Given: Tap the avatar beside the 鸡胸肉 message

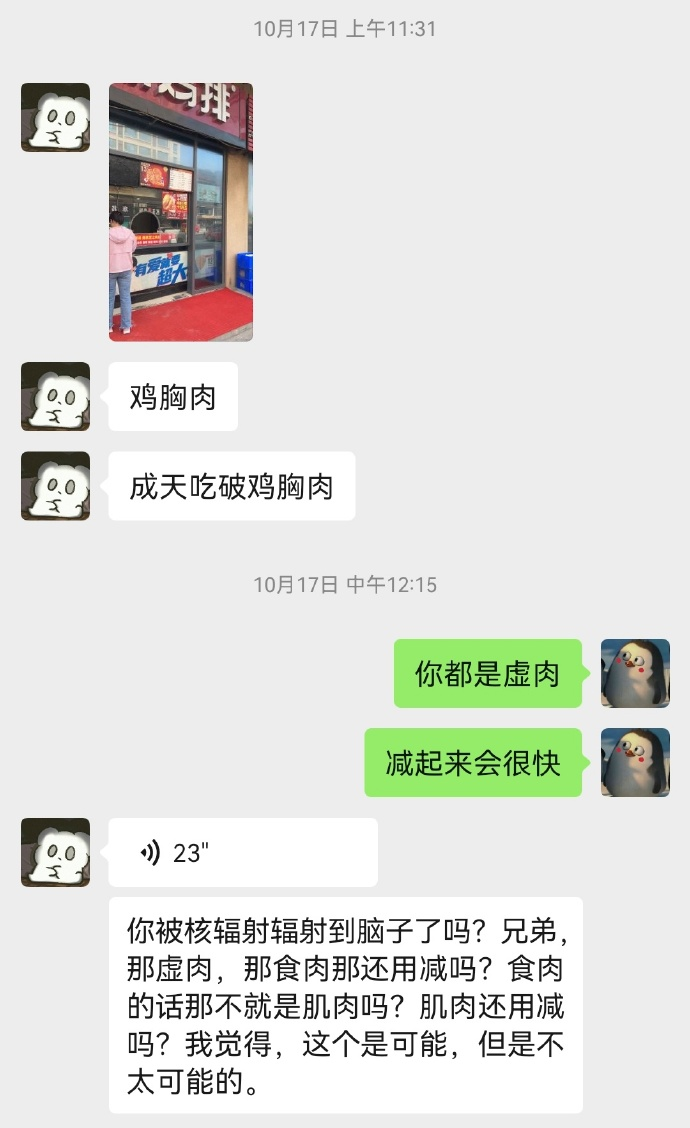Looking at the screenshot, I should tap(56, 397).
